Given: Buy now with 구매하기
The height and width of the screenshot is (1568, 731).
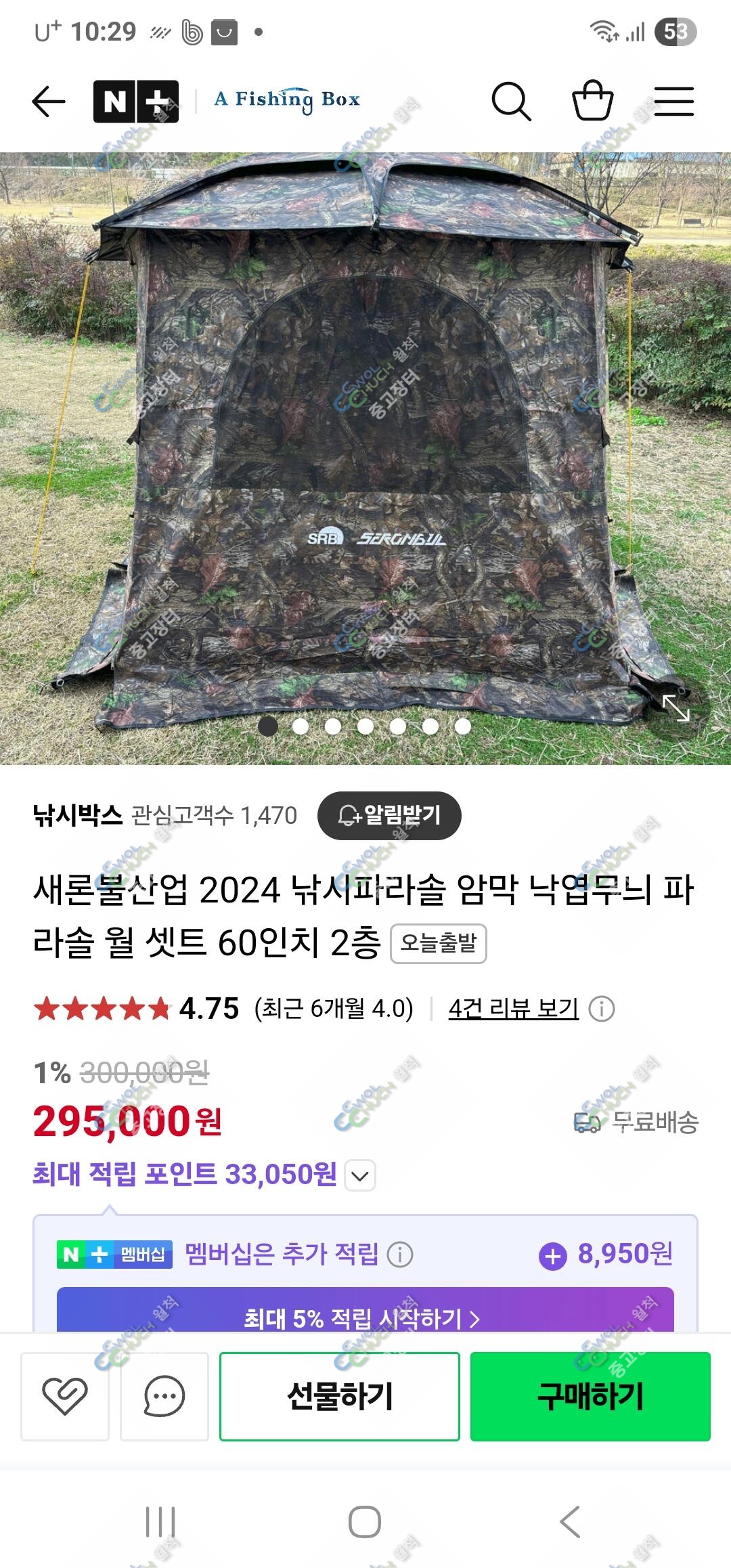Looking at the screenshot, I should coord(590,1396).
